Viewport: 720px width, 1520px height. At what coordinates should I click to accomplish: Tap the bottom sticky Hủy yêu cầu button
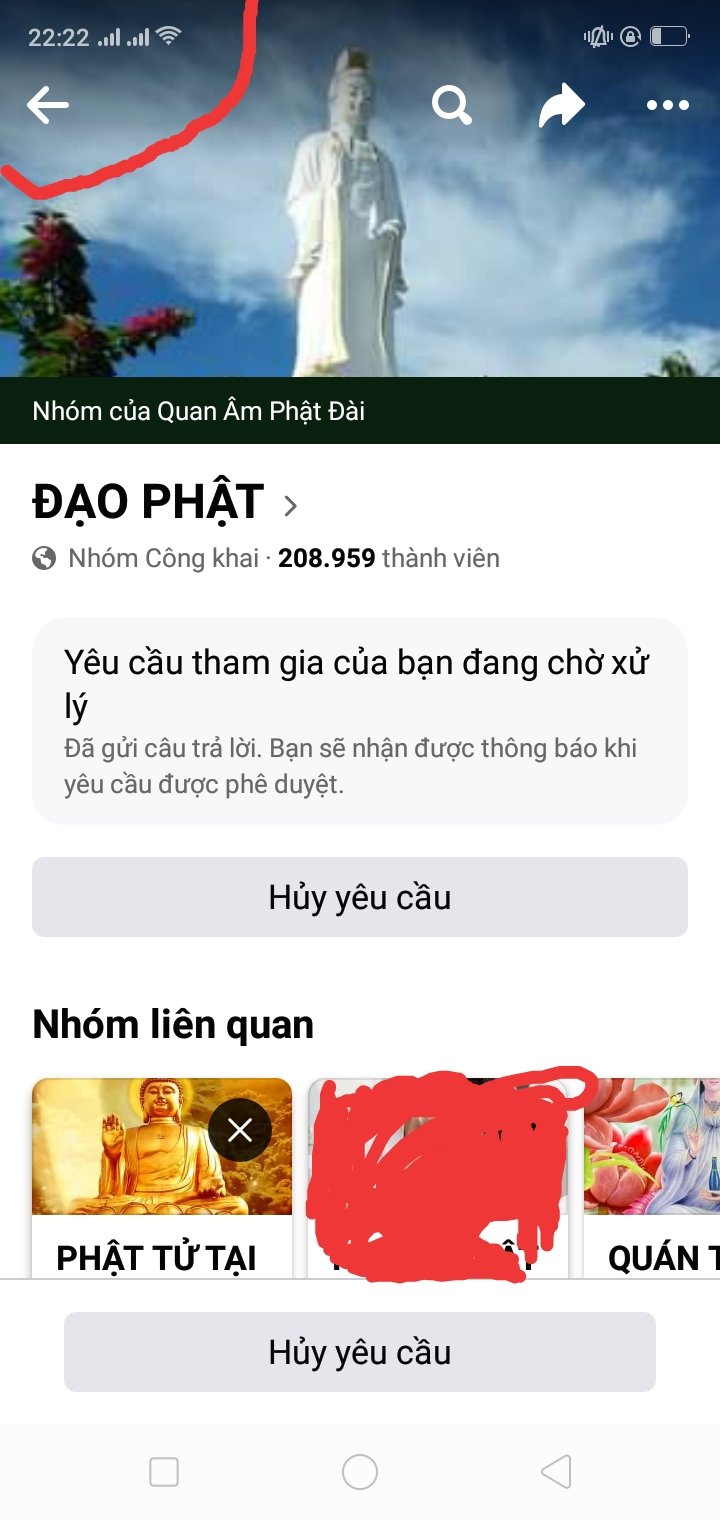coord(360,1352)
